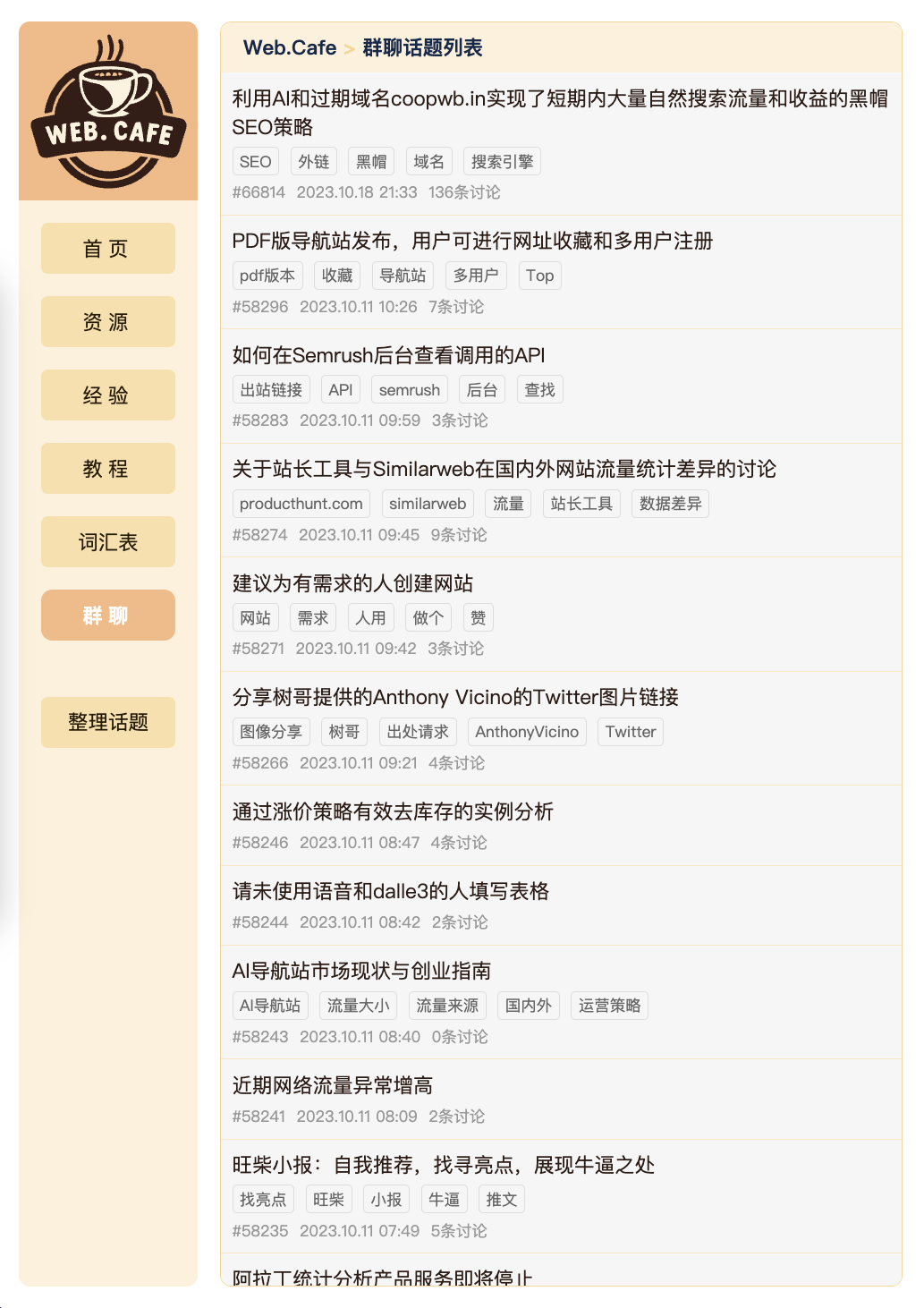Tap the pdf版本 tag chip
This screenshot has width=924, height=1308.
pos(267,276)
